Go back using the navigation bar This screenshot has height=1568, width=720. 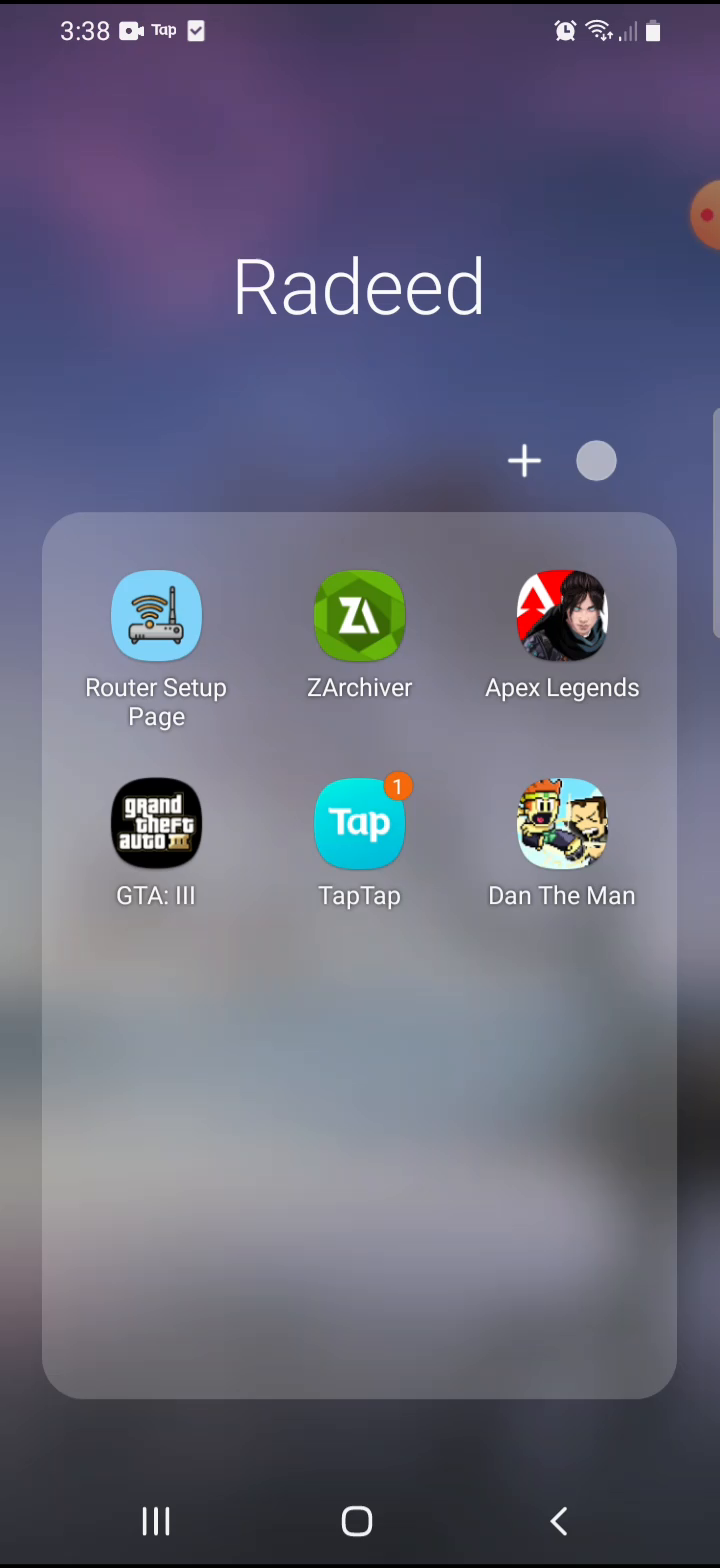[559, 1521]
